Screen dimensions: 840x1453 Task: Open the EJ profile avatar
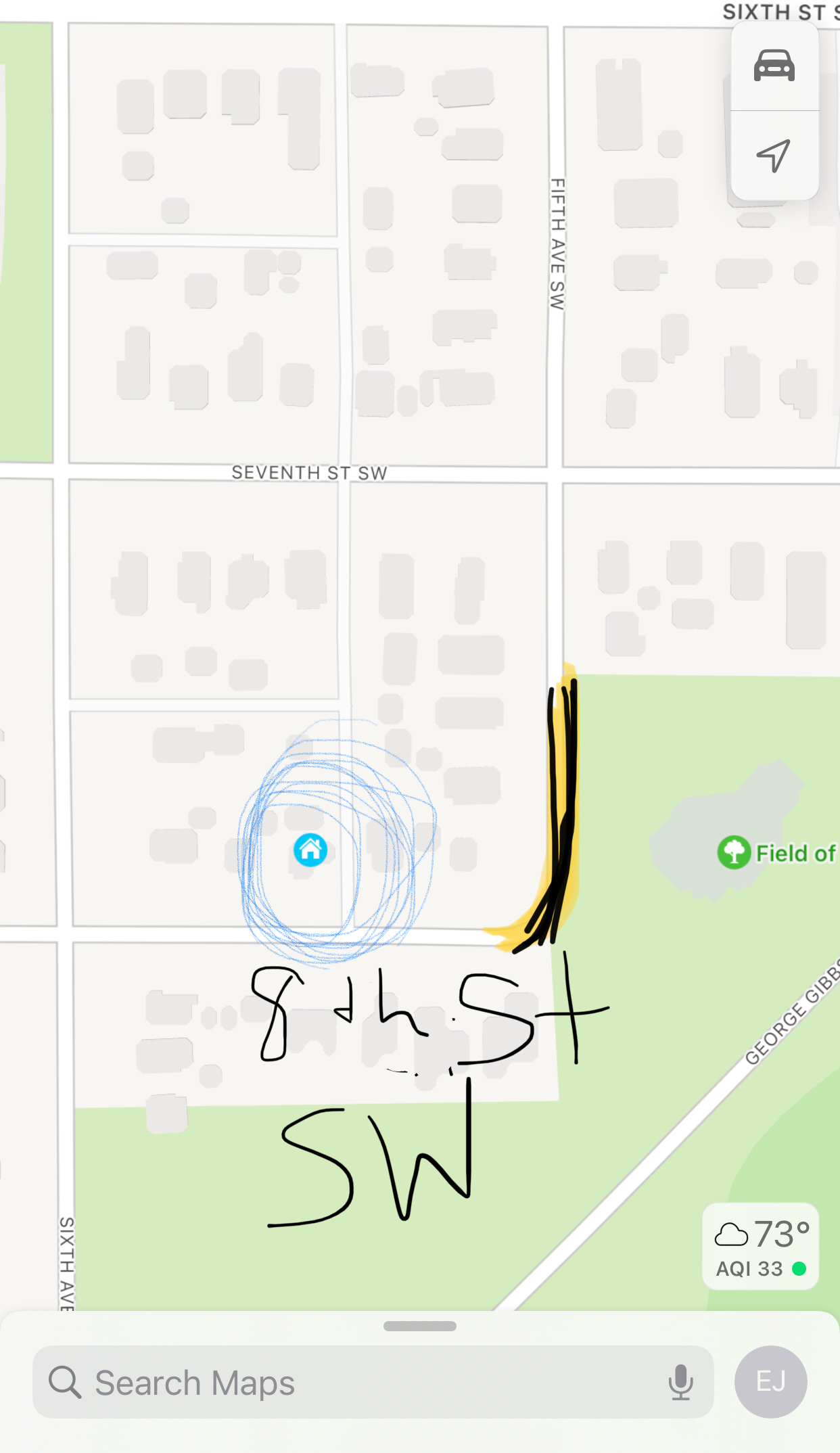pos(770,1381)
